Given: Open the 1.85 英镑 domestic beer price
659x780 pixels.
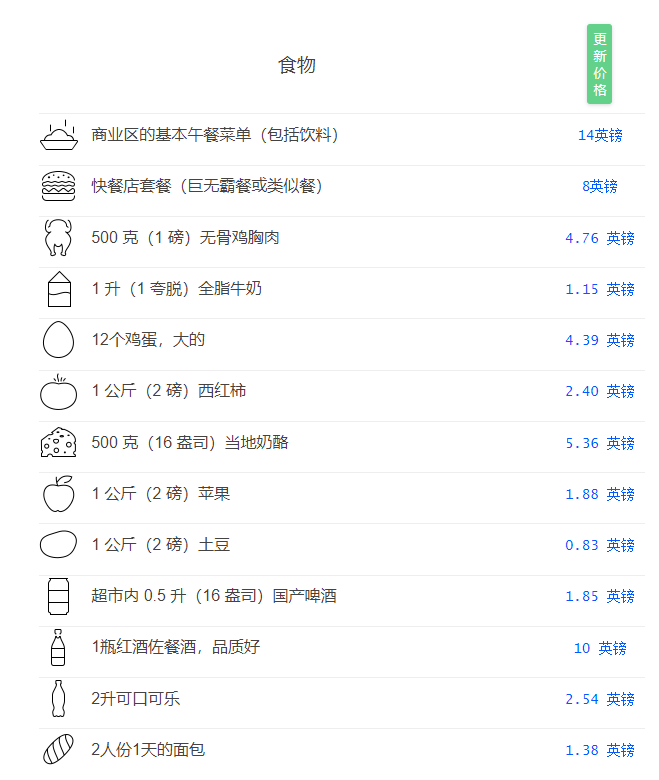Looking at the screenshot, I should click(x=600, y=596).
